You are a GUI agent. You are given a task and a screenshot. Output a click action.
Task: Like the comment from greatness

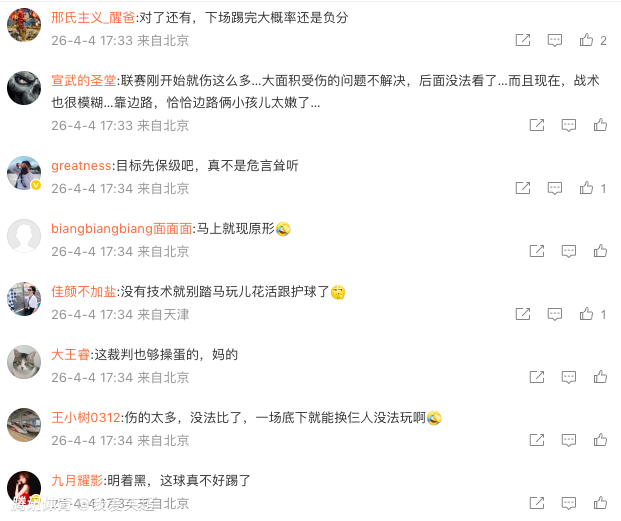(x=587, y=188)
